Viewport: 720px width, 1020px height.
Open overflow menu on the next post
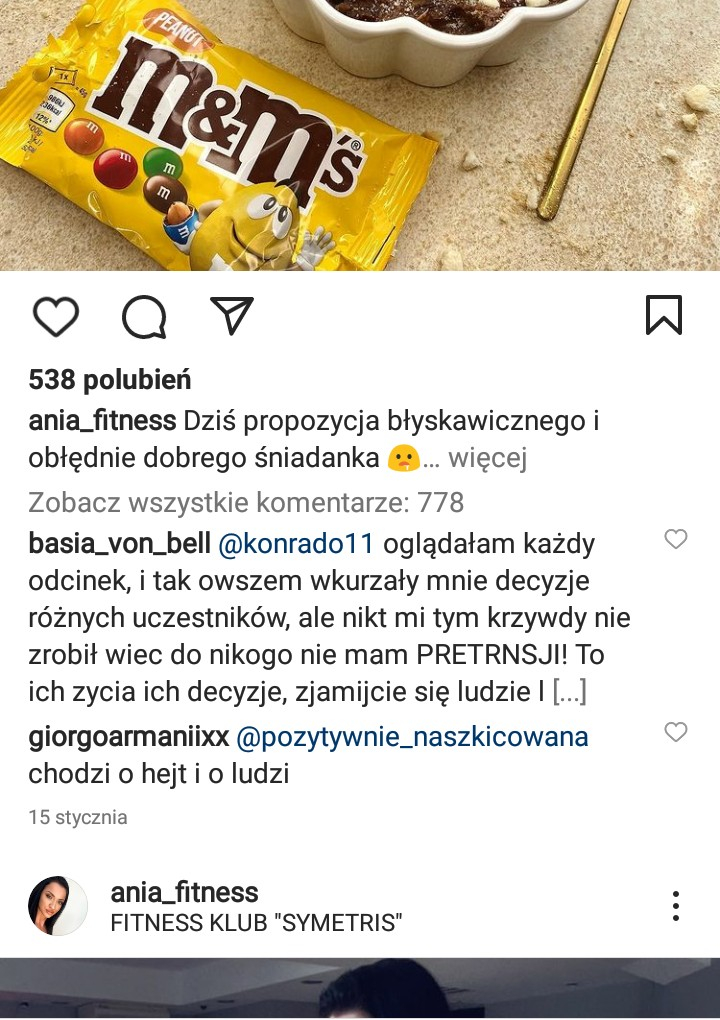(676, 906)
